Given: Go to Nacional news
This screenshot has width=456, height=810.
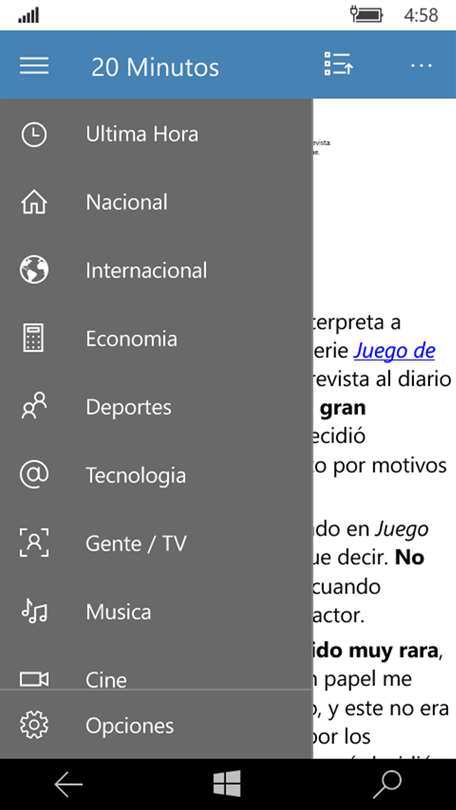Looking at the screenshot, I should [156, 202].
